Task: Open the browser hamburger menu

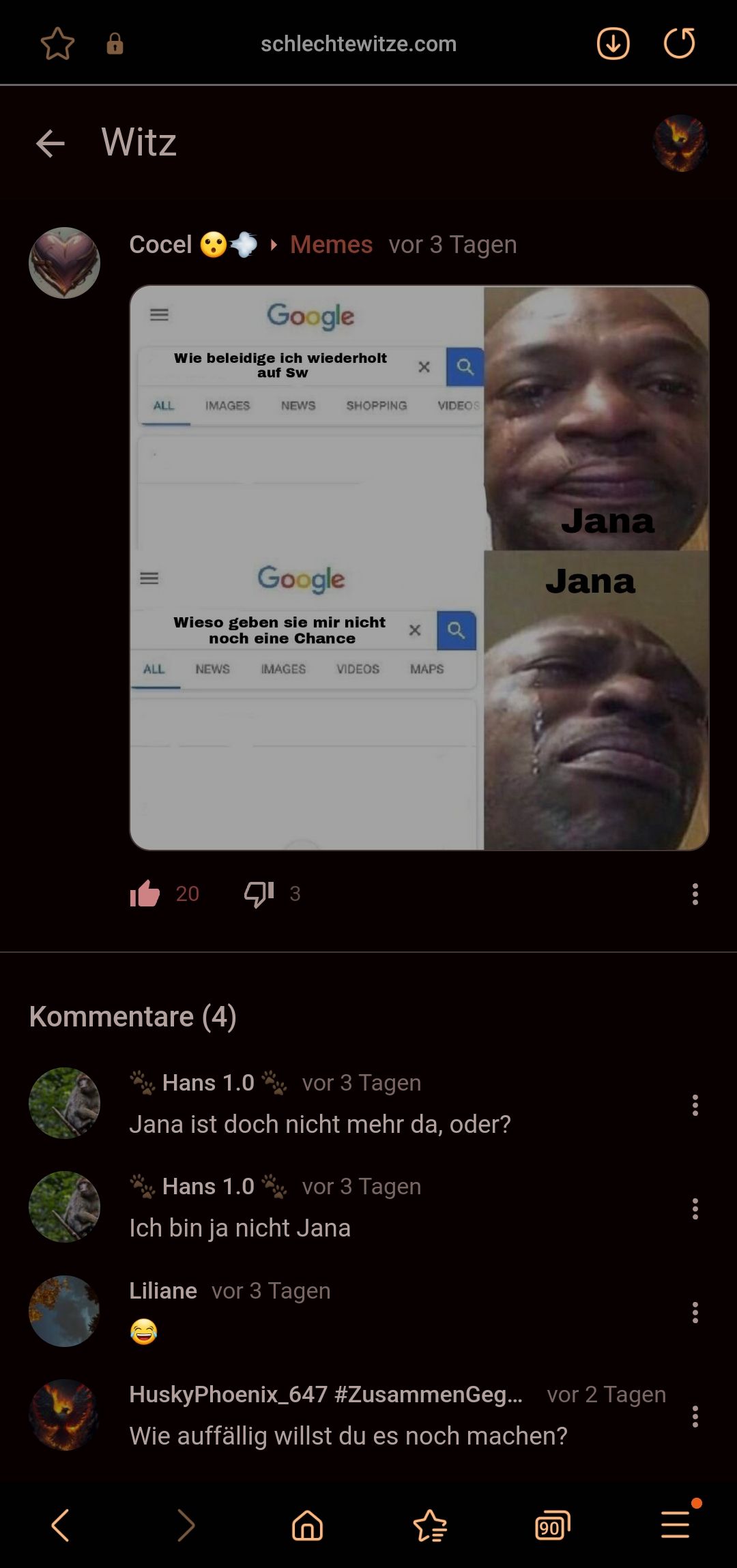Action: pos(676,1525)
